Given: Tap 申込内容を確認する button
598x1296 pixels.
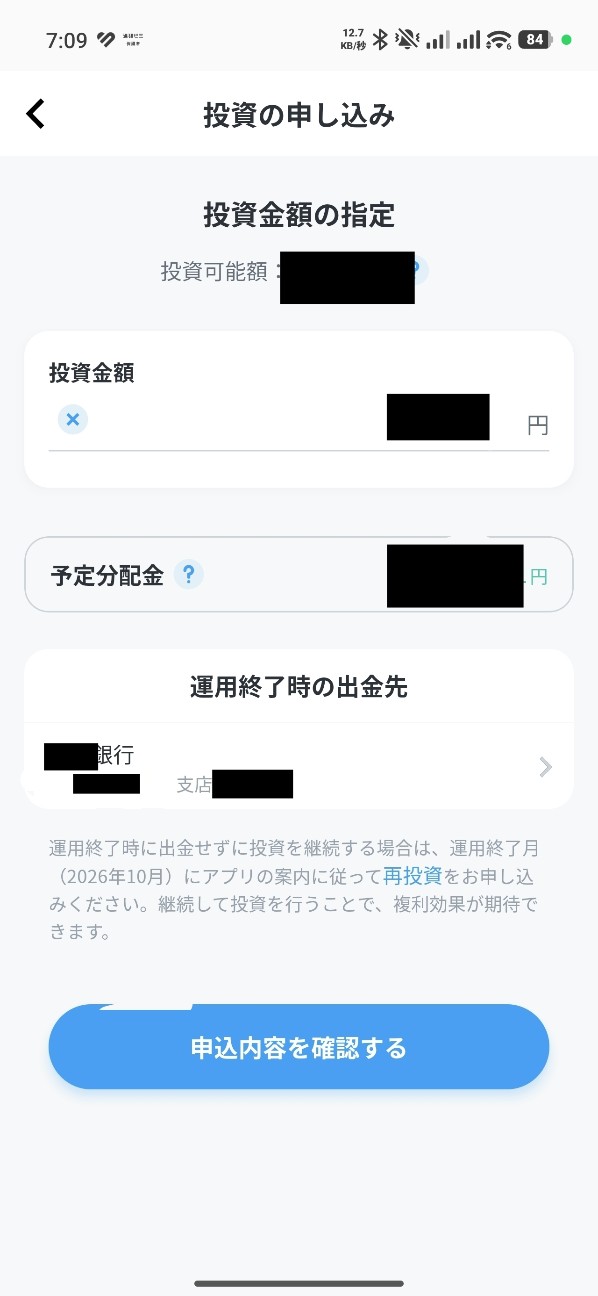Looking at the screenshot, I should point(299,1047).
